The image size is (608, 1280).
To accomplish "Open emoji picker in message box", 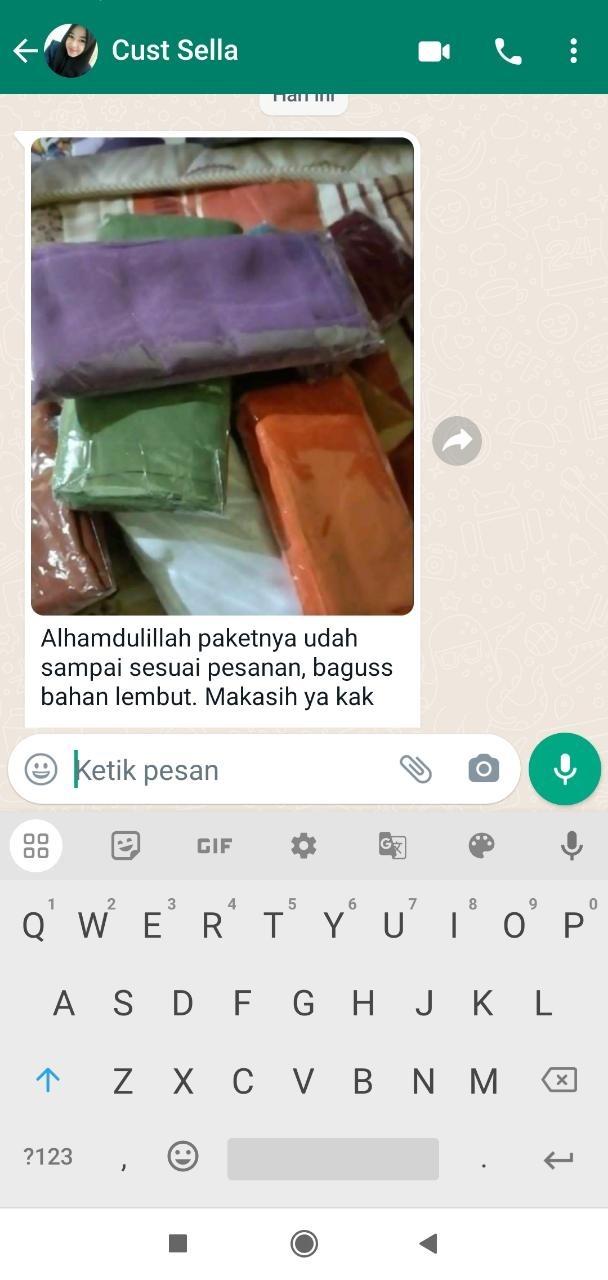I will pos(41,769).
